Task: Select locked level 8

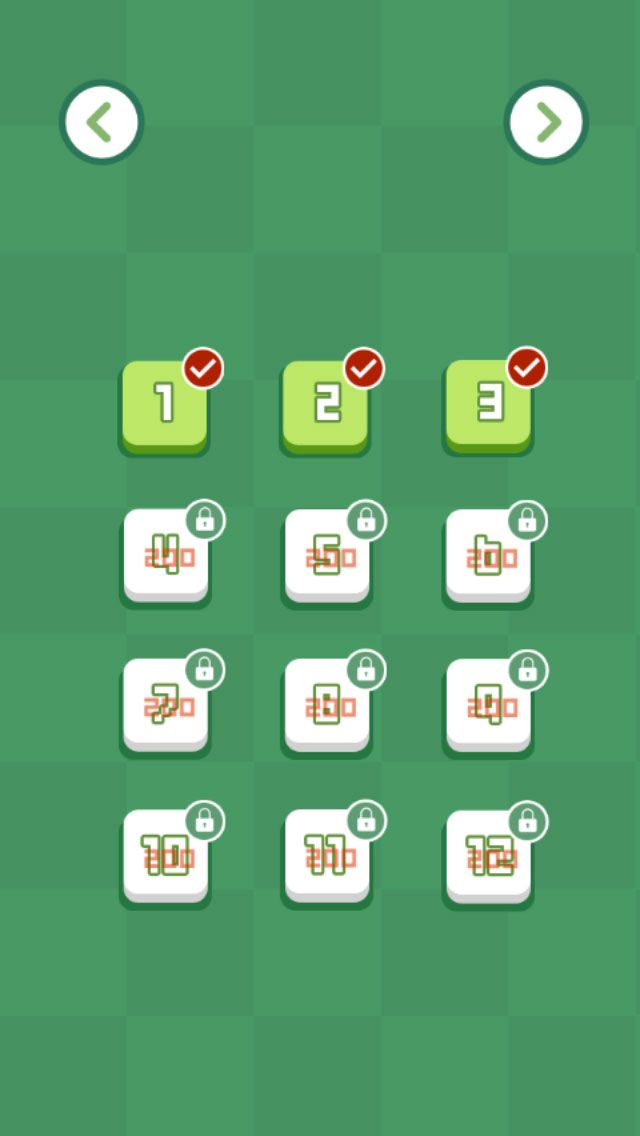Action: click(326, 705)
